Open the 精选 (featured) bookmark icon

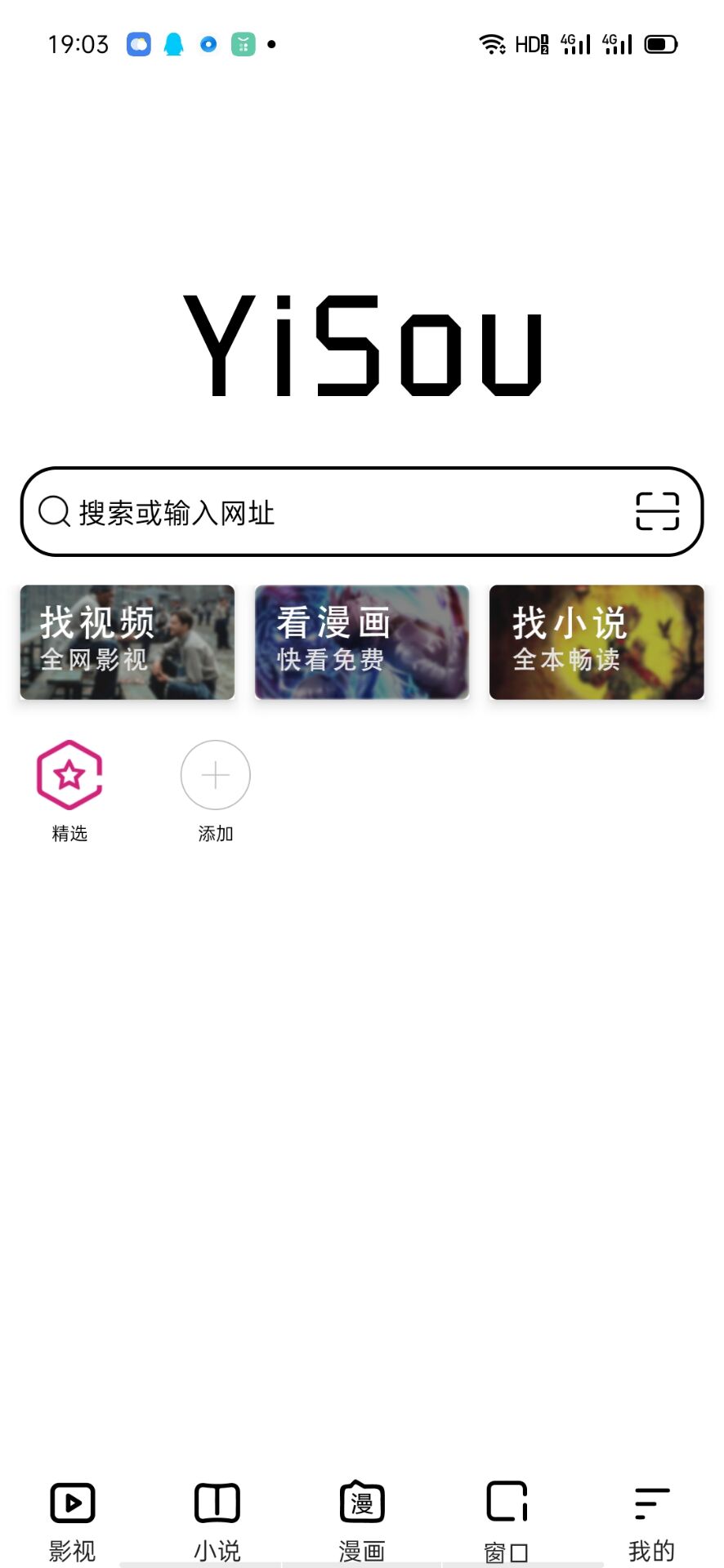point(69,774)
